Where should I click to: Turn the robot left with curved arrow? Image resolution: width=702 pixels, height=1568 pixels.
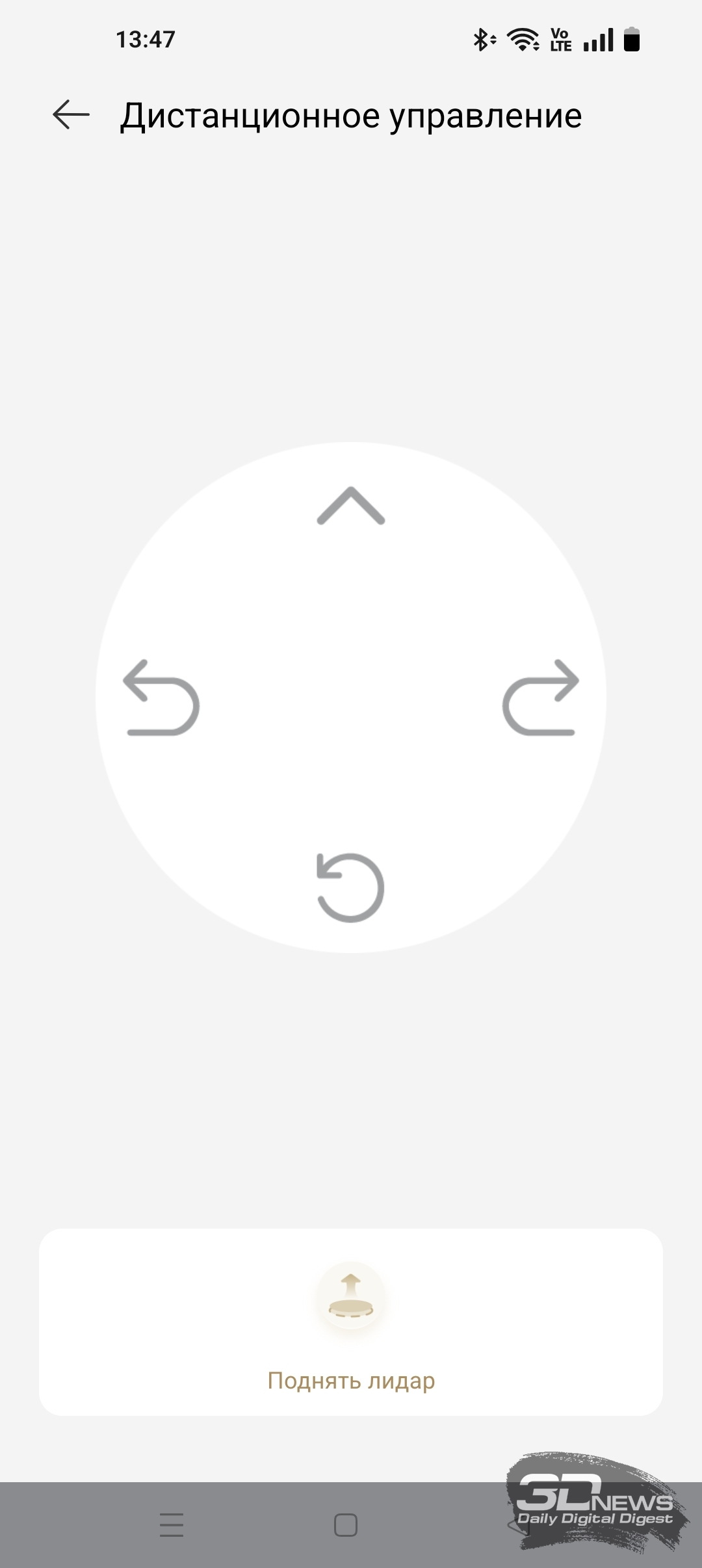tap(161, 698)
